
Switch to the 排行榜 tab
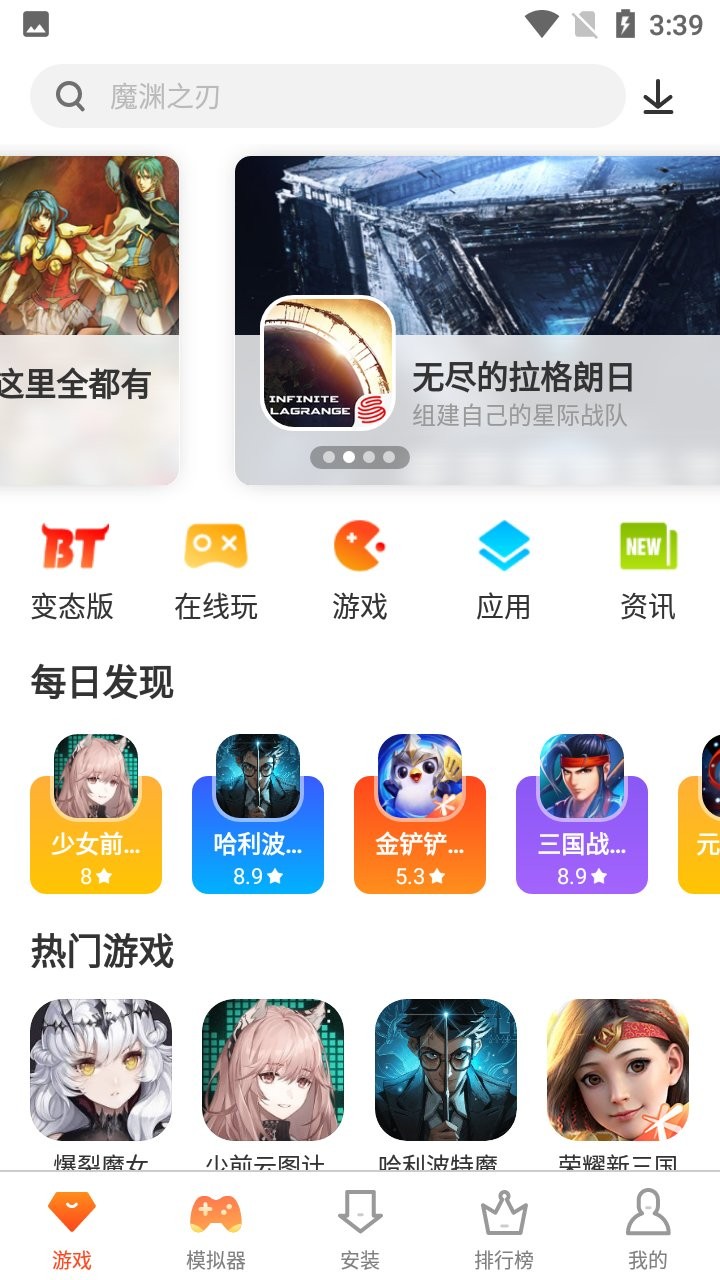coord(504,1230)
